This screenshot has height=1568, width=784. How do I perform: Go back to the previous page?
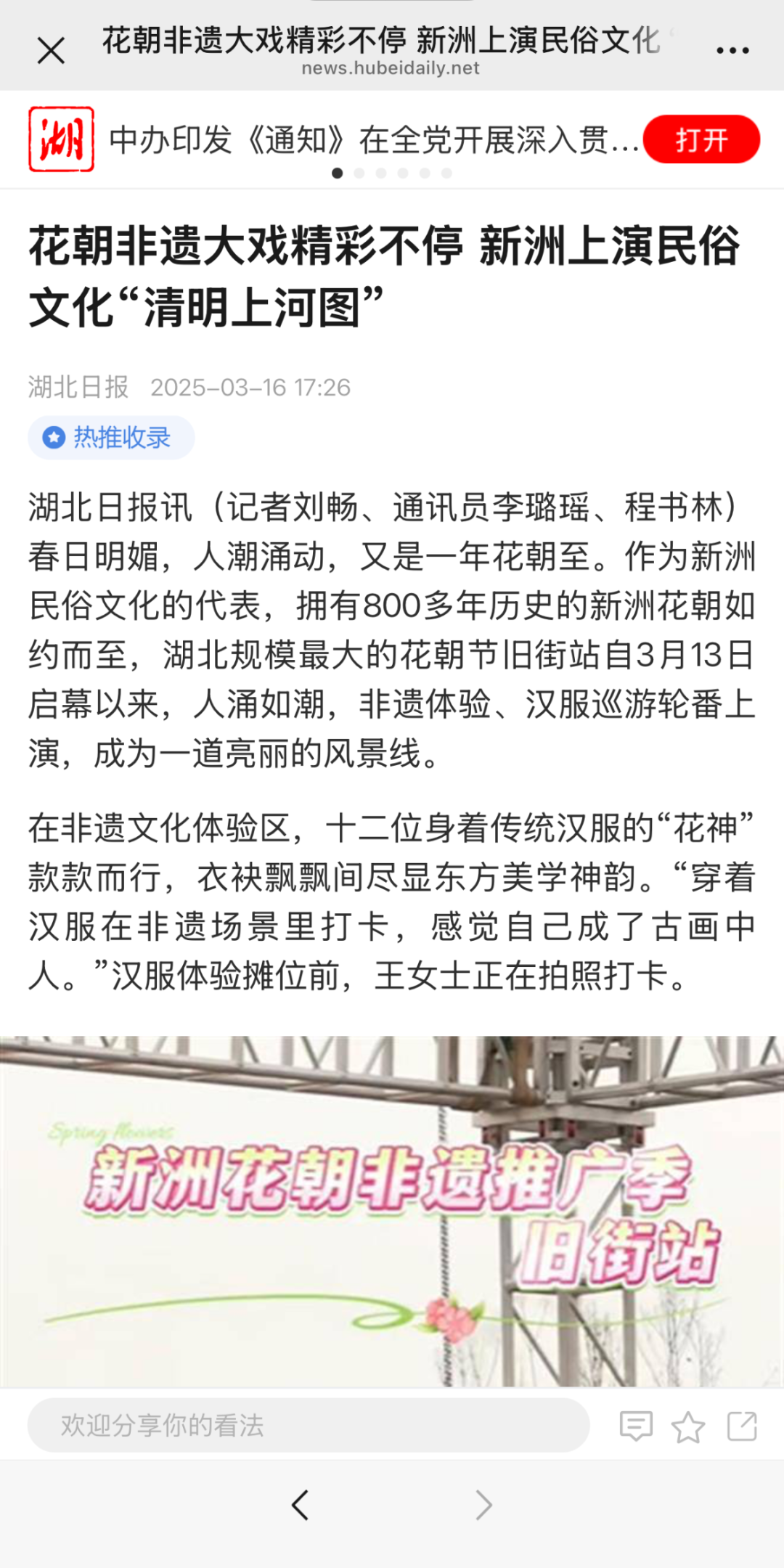point(300,1505)
